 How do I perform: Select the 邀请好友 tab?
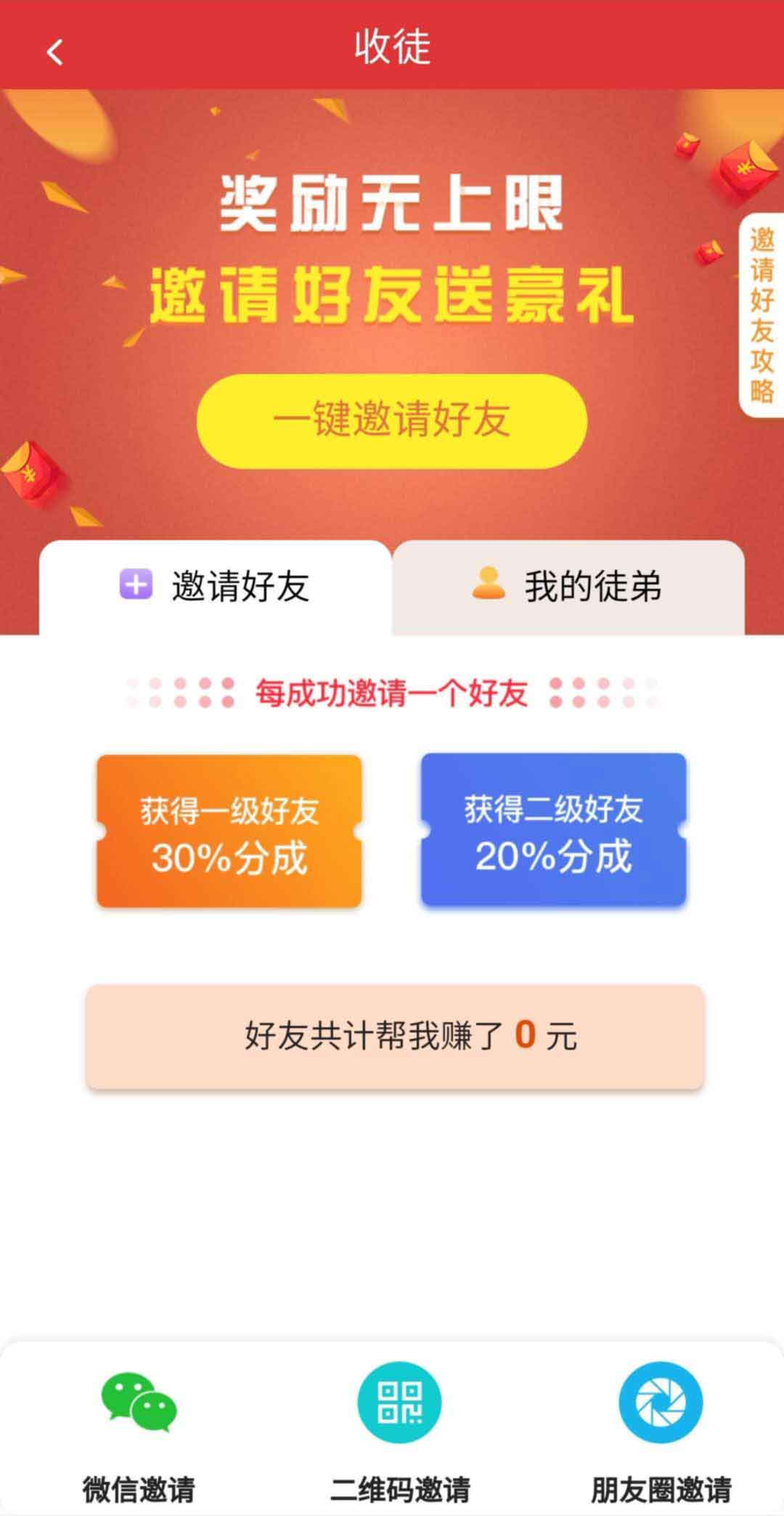click(x=216, y=587)
